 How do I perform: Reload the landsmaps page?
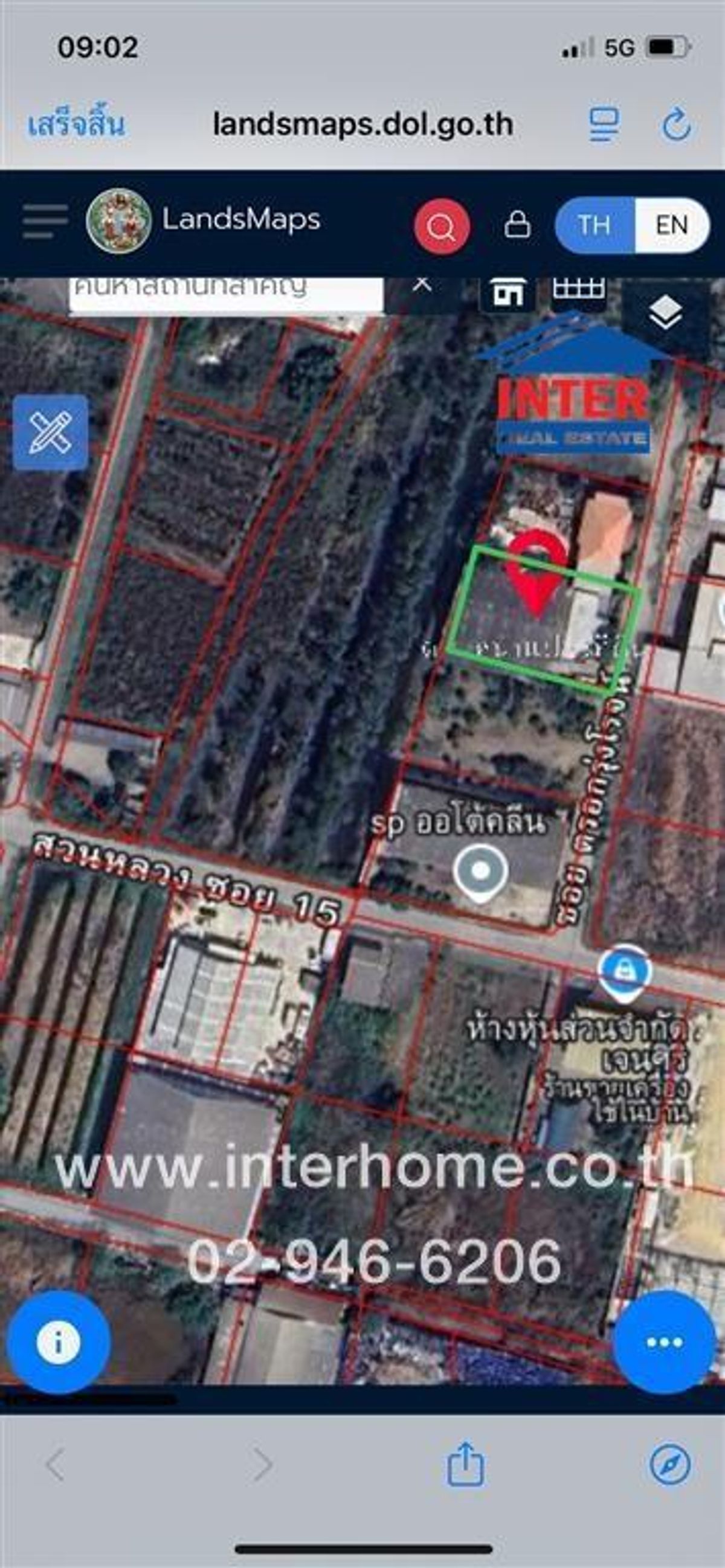pyautogui.click(x=676, y=125)
